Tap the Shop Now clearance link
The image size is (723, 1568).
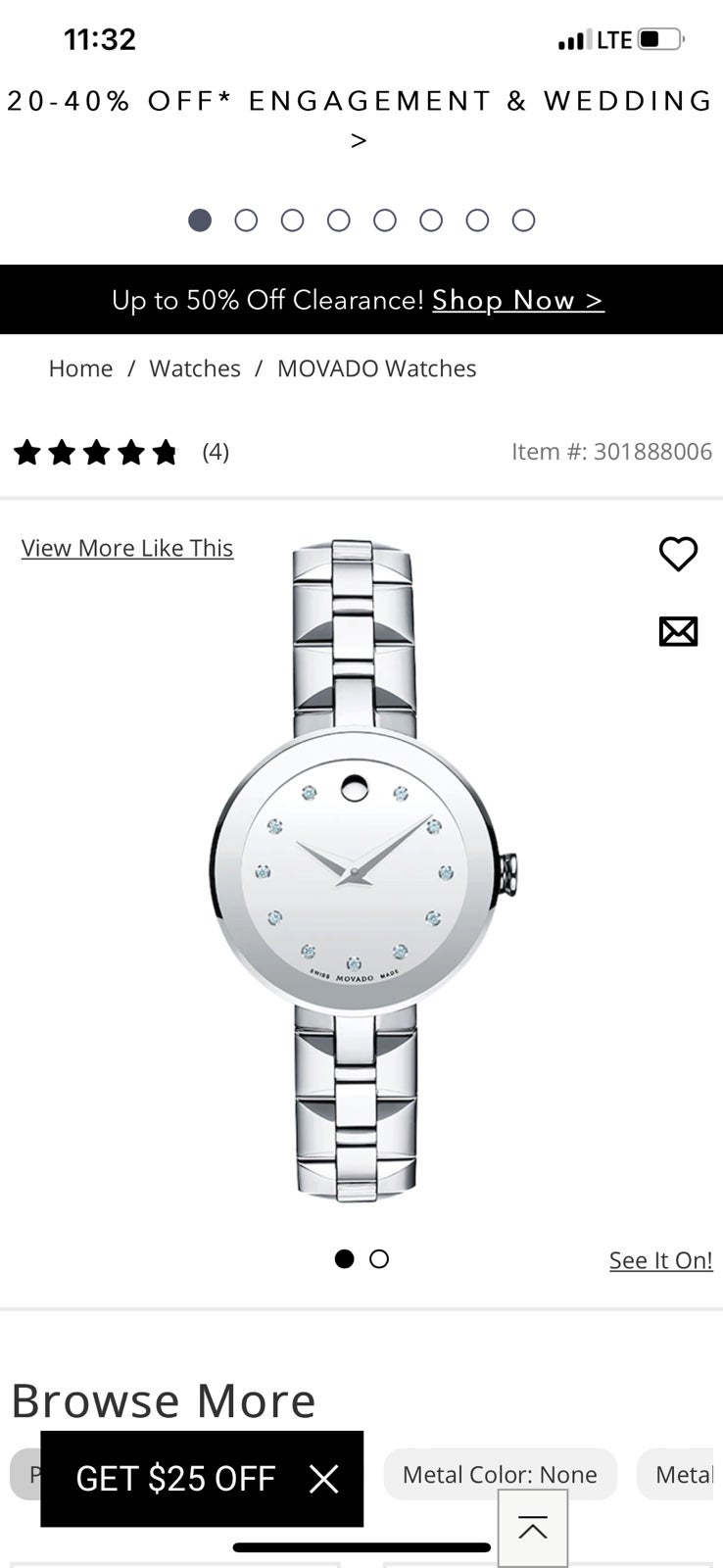pyautogui.click(x=518, y=300)
